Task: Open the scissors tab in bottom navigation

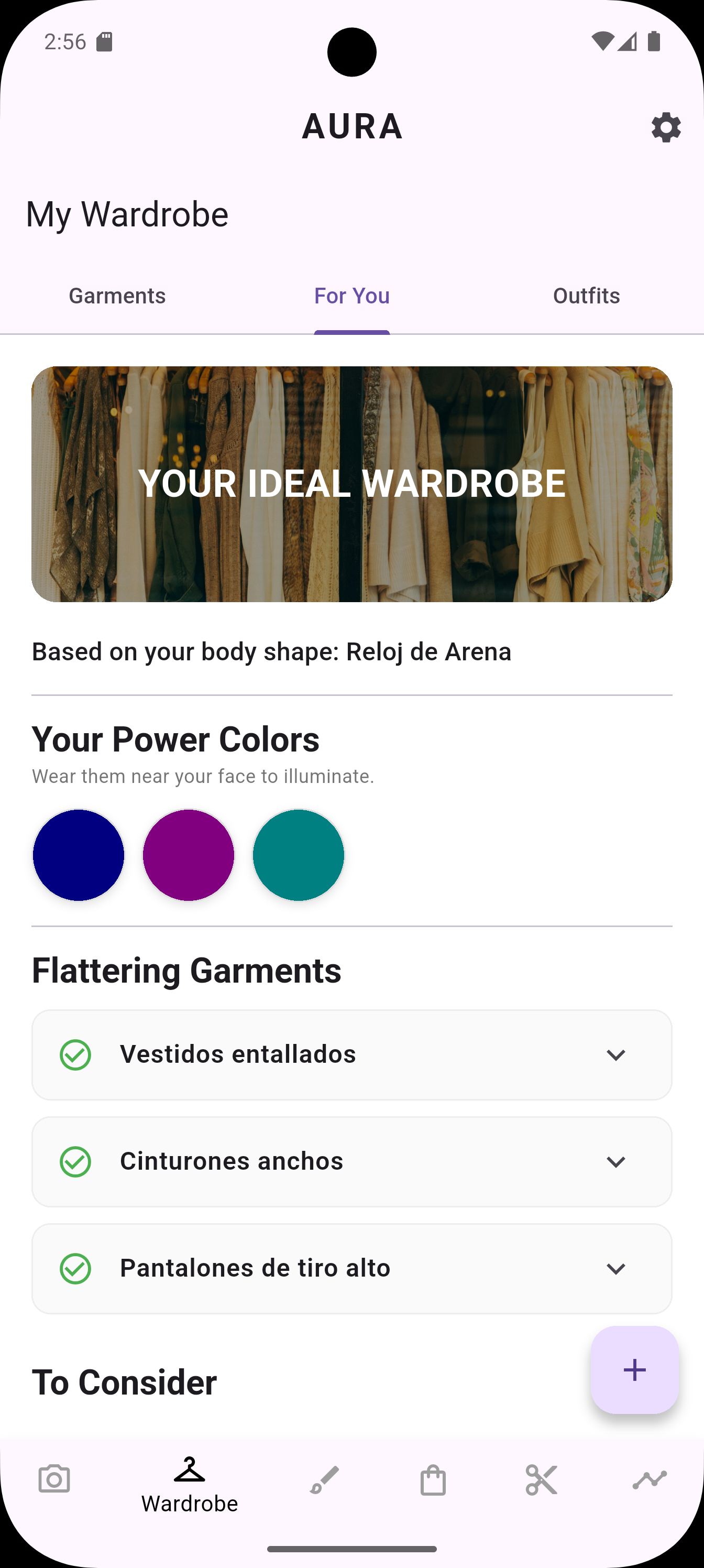Action: click(541, 1479)
